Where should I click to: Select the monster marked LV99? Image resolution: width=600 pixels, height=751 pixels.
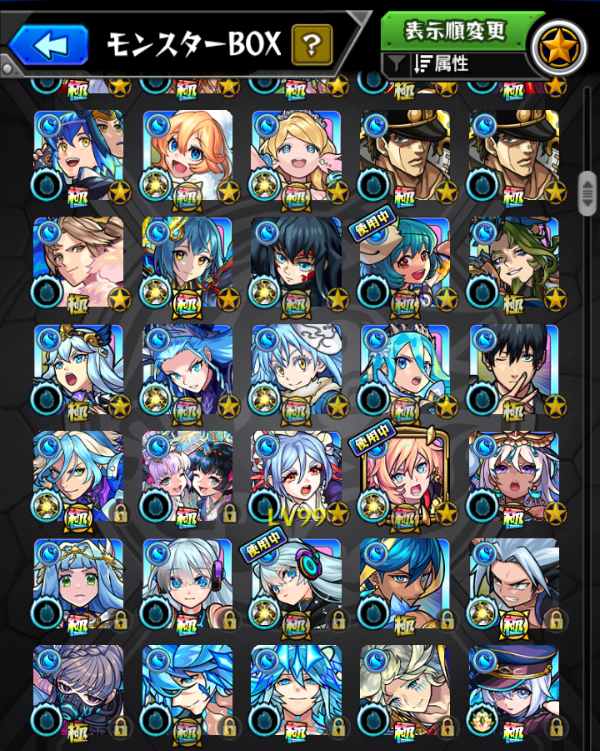coord(295,477)
